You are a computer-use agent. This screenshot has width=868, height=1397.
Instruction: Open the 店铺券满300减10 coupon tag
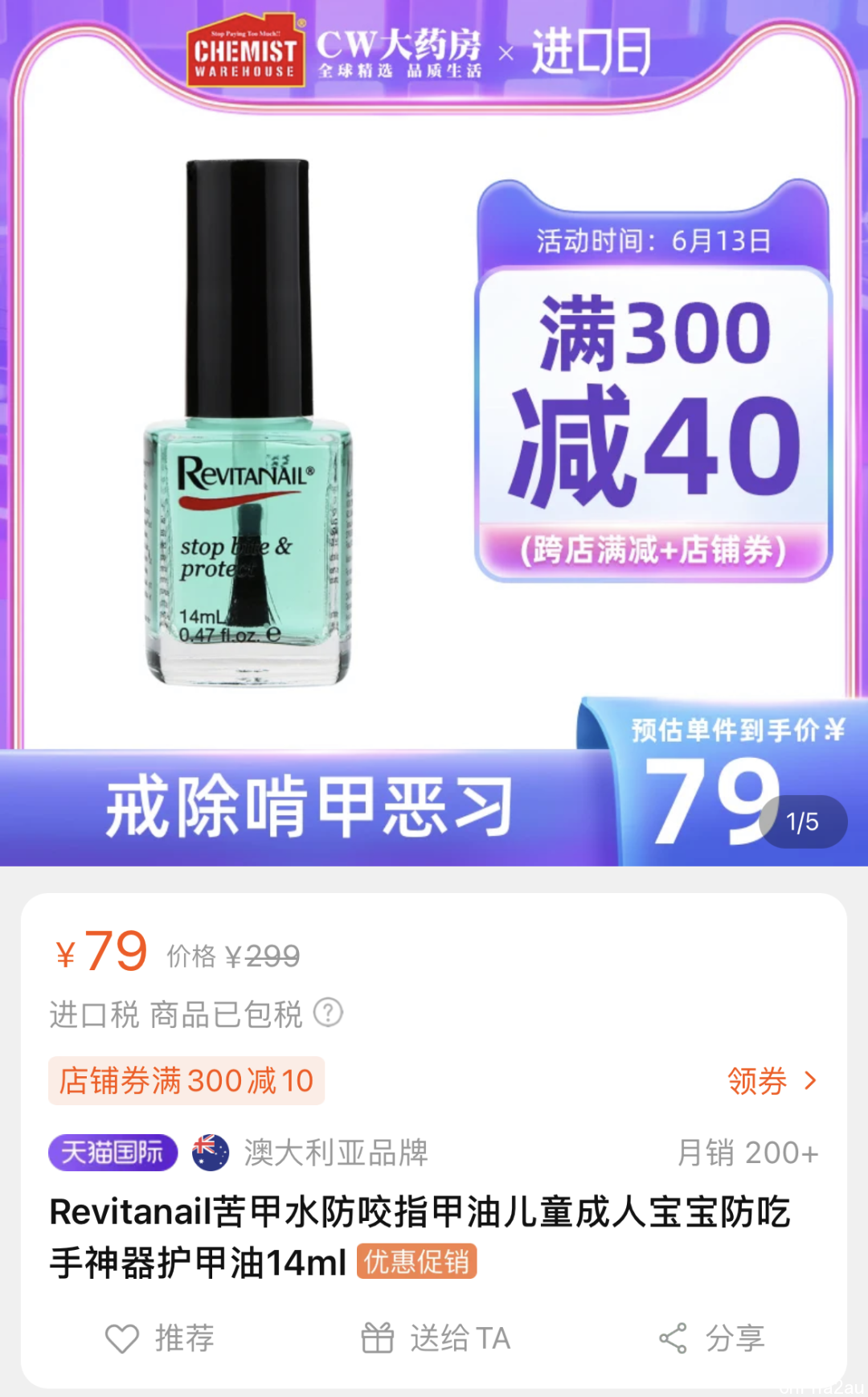(x=186, y=1081)
